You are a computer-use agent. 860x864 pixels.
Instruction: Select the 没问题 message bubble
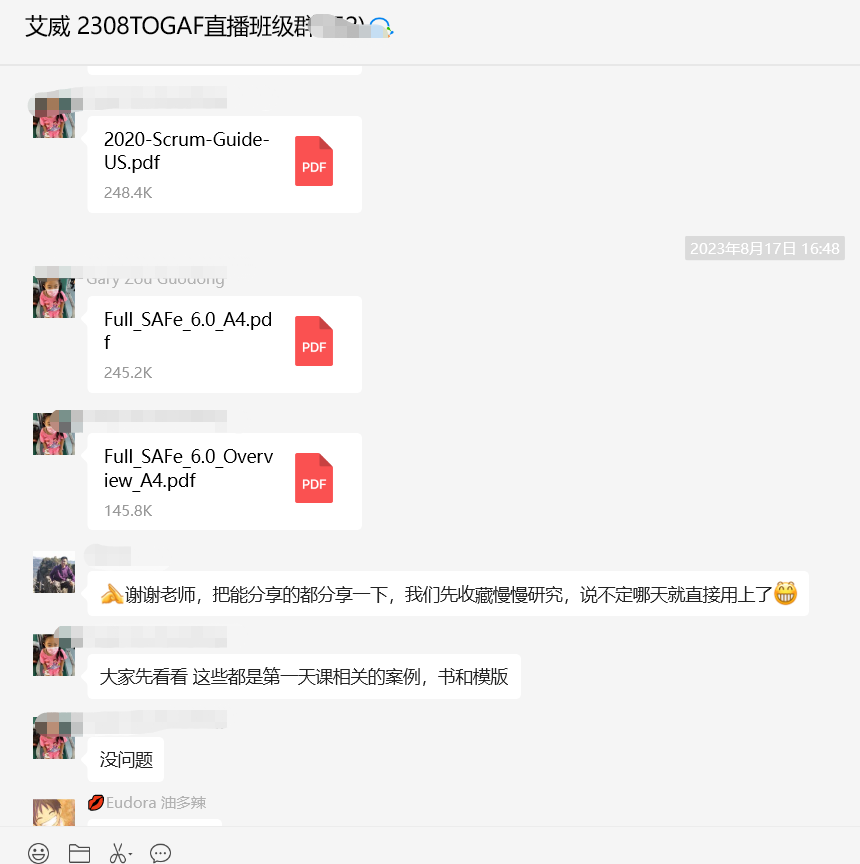(x=125, y=759)
